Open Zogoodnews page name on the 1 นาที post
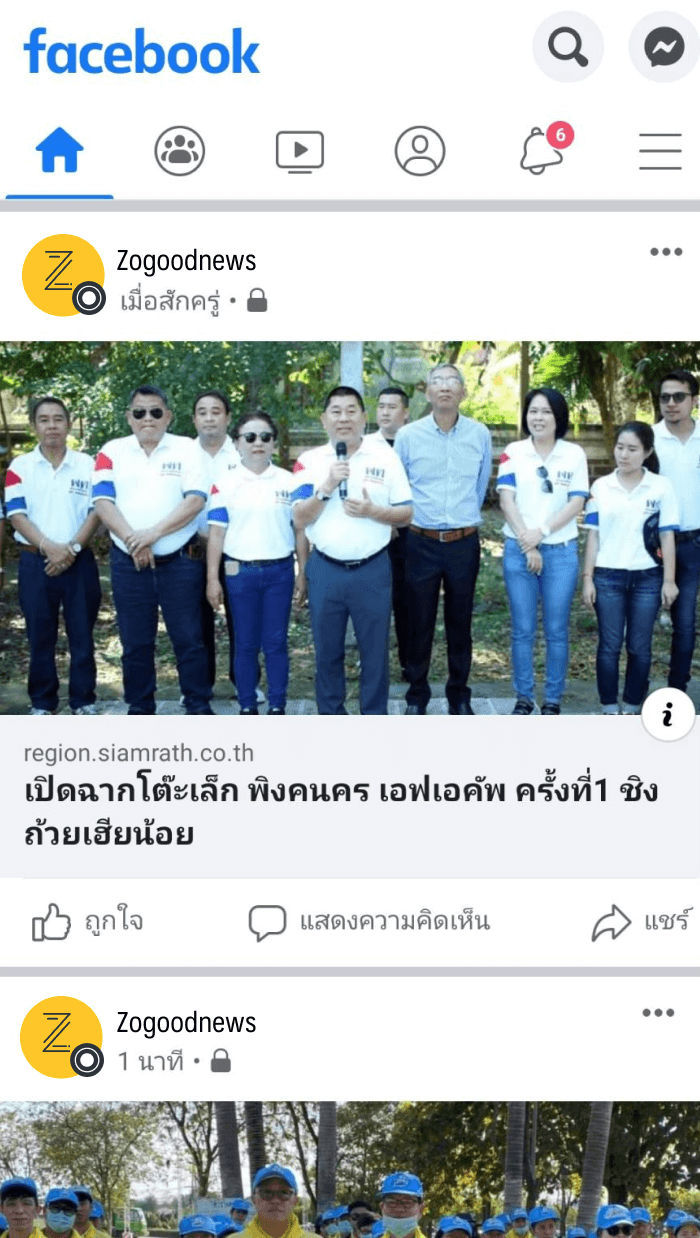This screenshot has width=700, height=1238. [x=186, y=1023]
